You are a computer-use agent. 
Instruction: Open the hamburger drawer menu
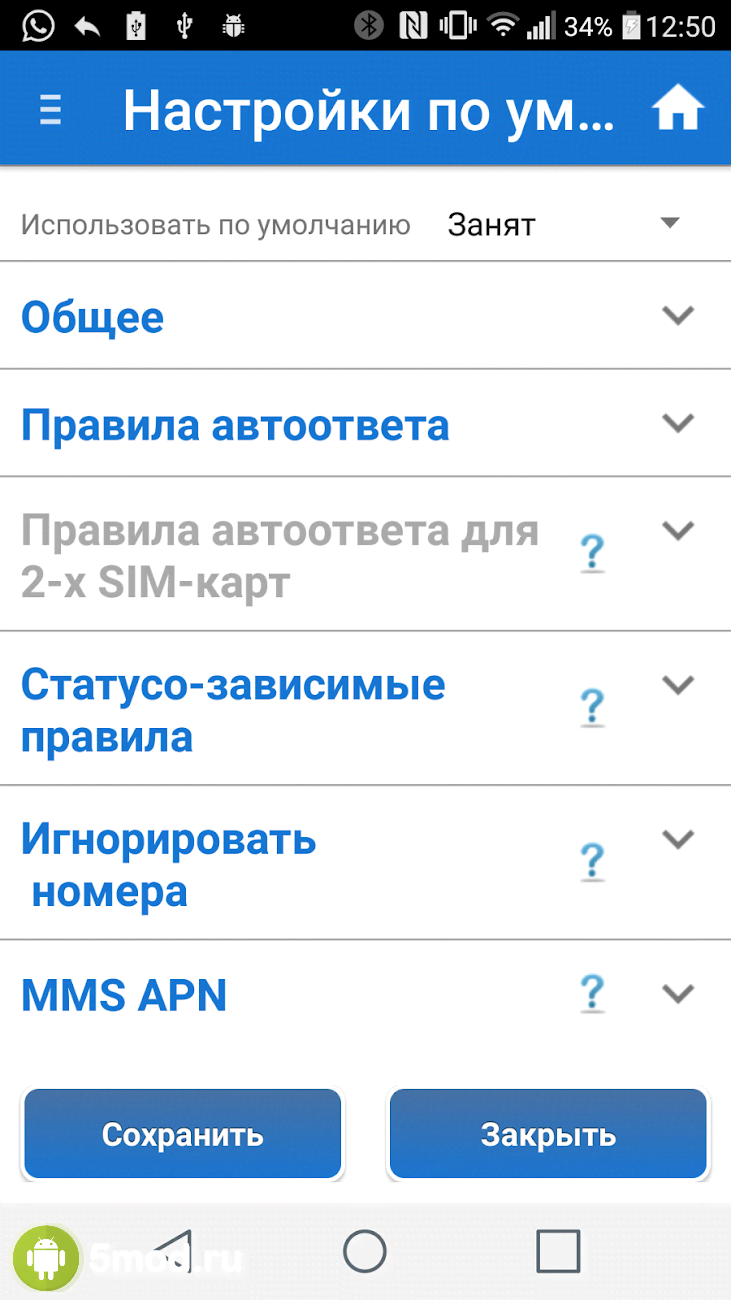(x=51, y=109)
